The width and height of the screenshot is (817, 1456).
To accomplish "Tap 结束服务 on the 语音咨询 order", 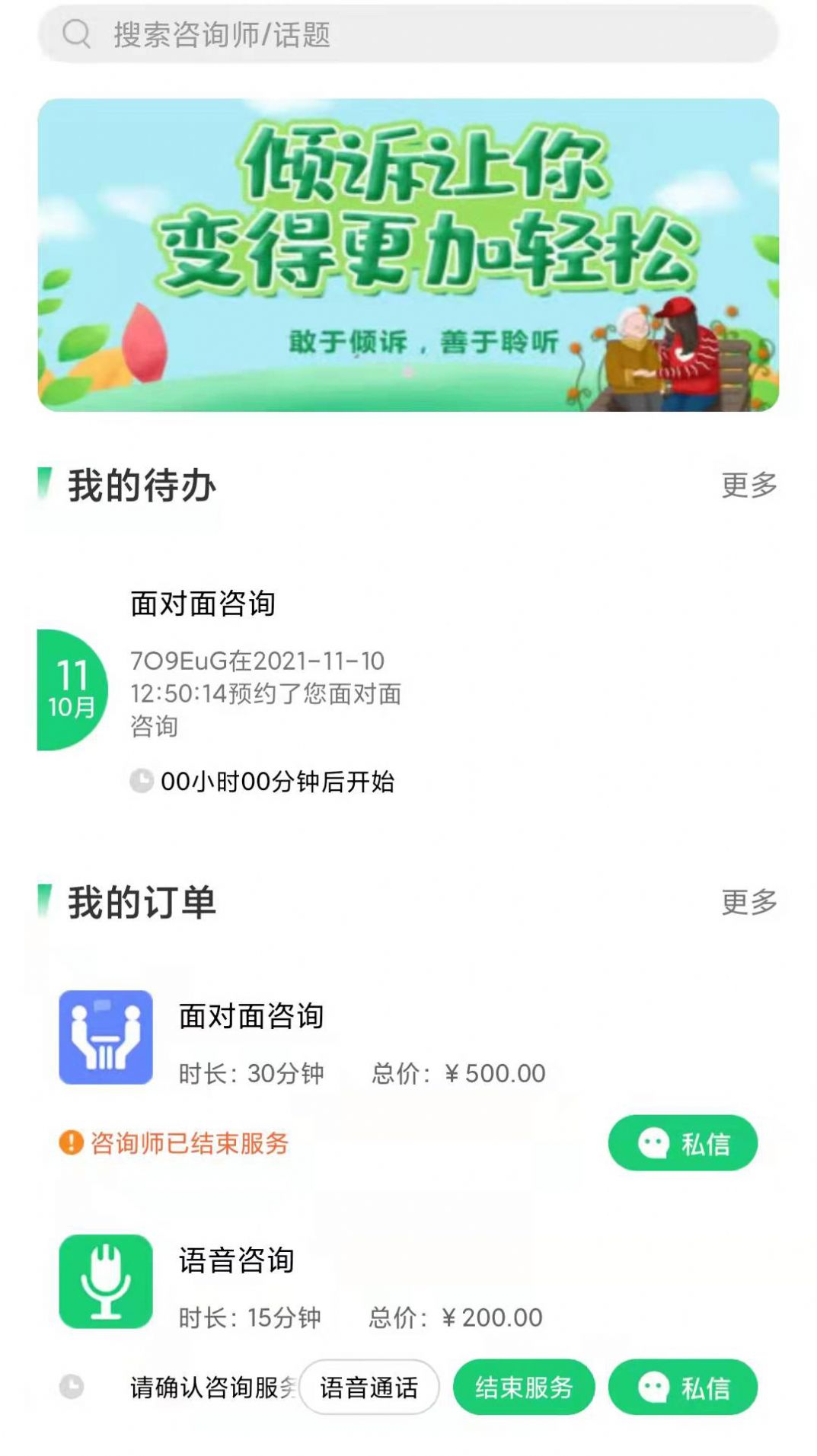I will (x=524, y=1387).
